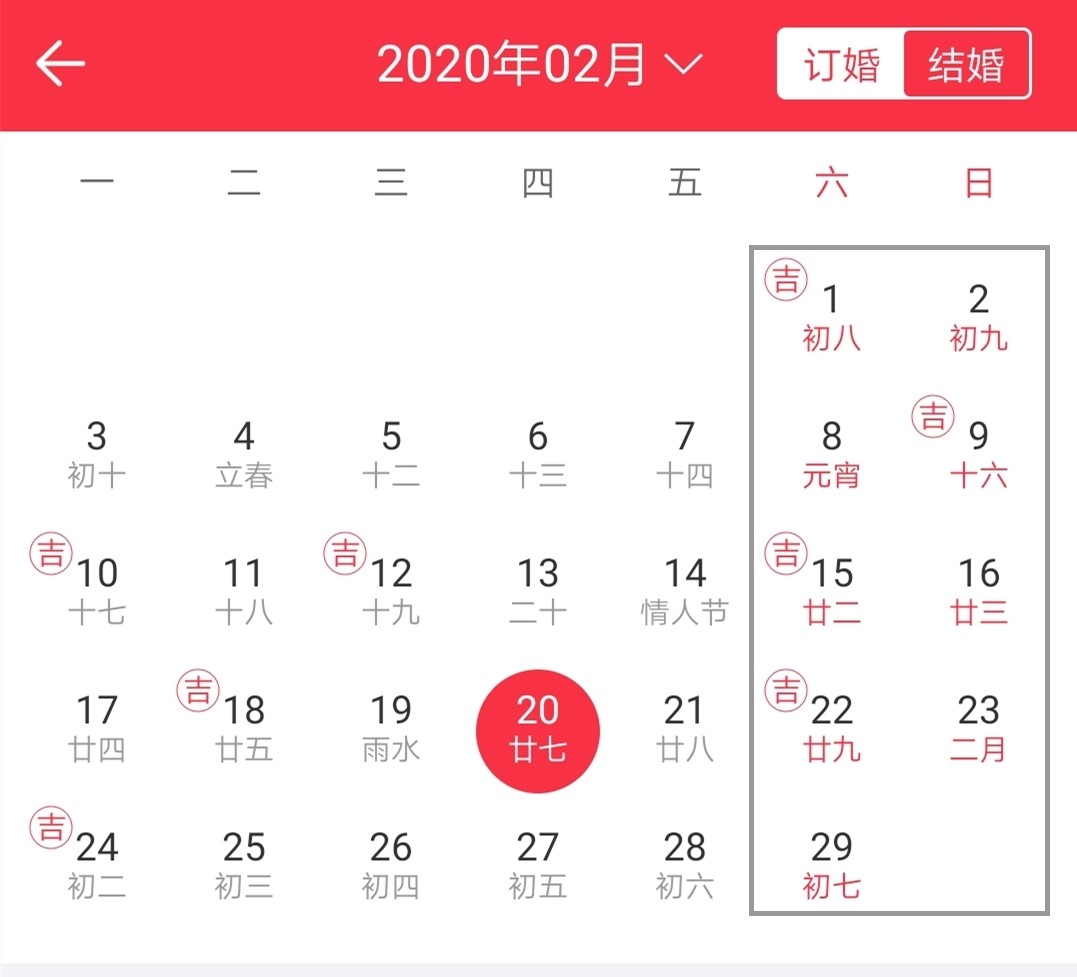Image resolution: width=1077 pixels, height=977 pixels.
Task: Switch to the 订婚 tab
Action: point(842,65)
